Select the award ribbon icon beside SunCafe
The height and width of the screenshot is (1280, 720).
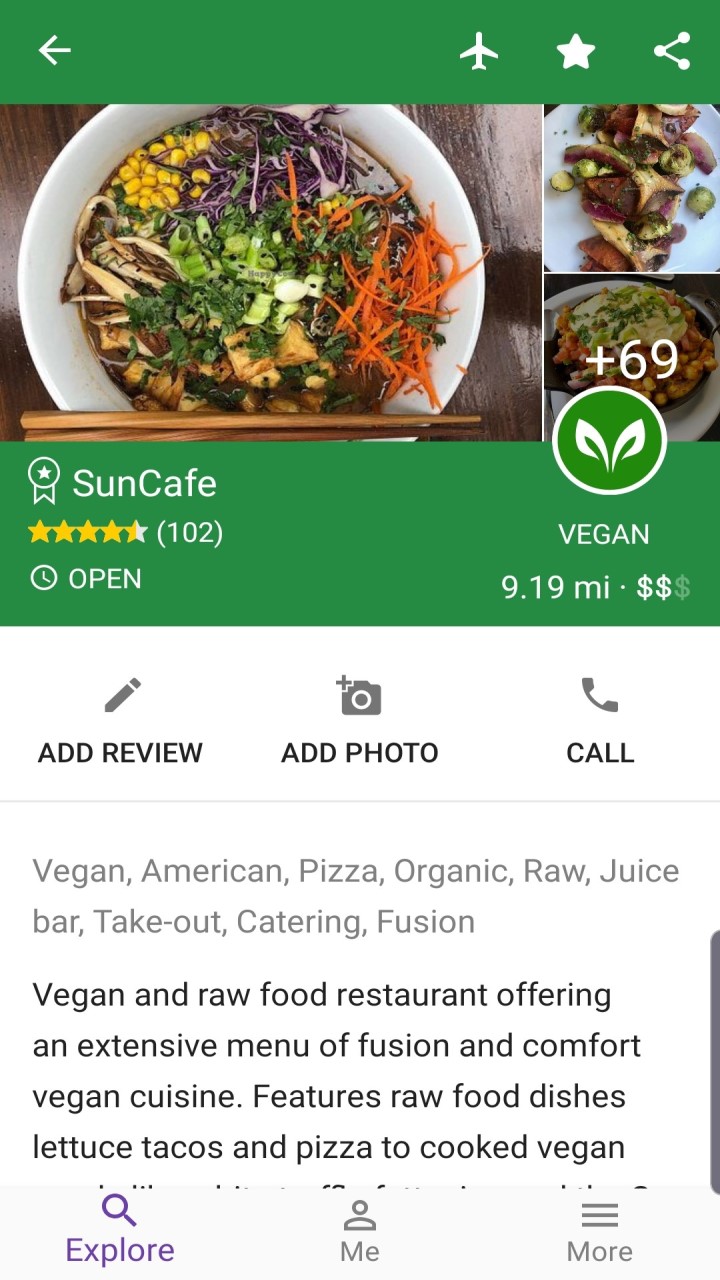(45, 480)
